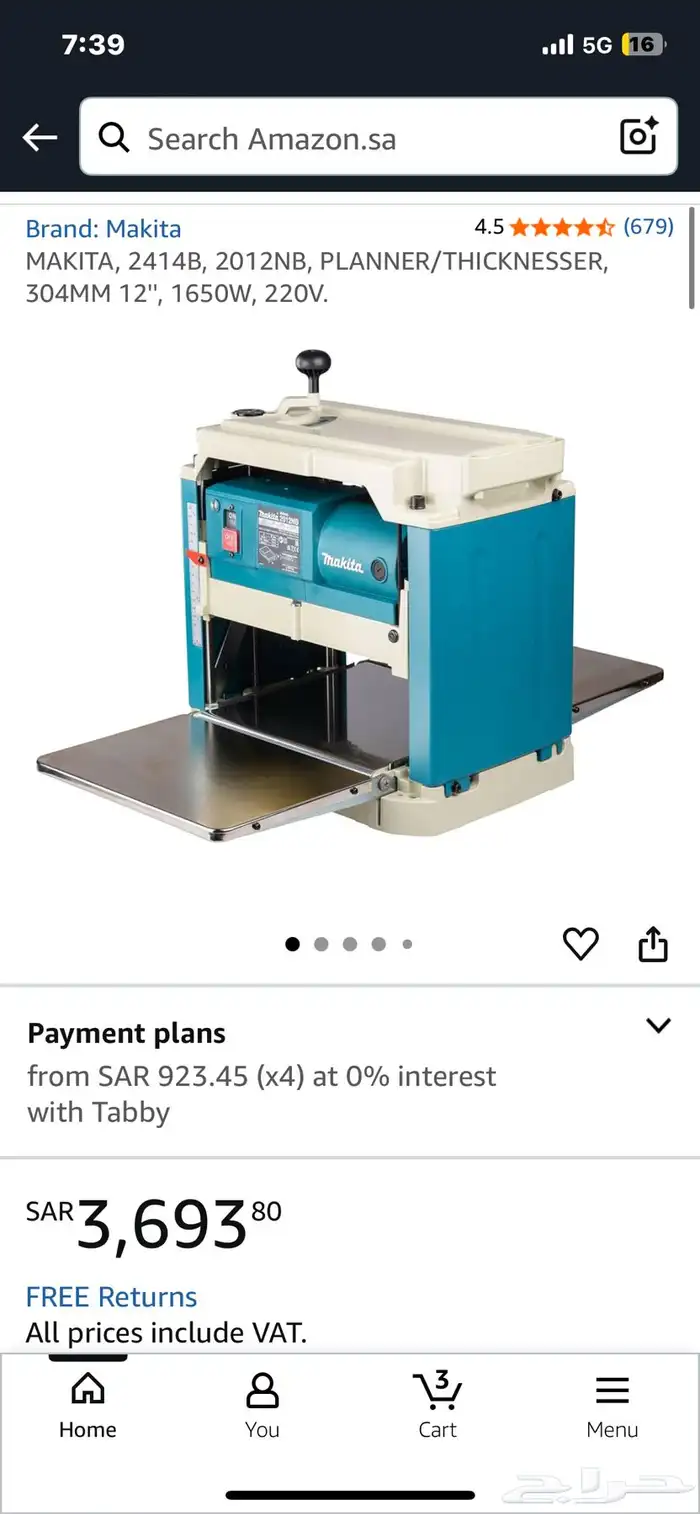This screenshot has height=1514, width=700.
Task: Switch to the Home tab
Action: click(x=88, y=1406)
